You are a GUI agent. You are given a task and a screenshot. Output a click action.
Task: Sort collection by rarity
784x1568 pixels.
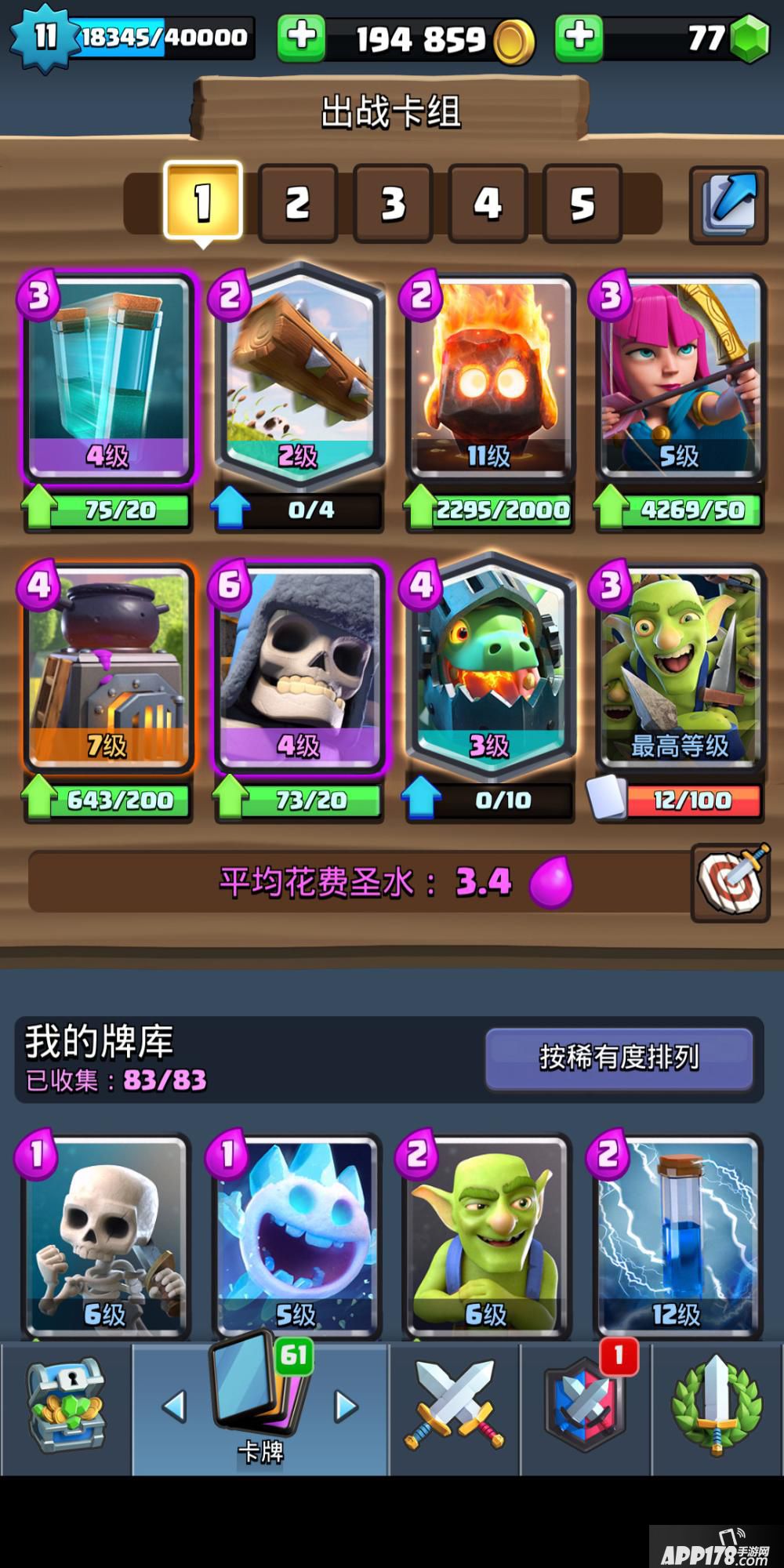point(619,1058)
